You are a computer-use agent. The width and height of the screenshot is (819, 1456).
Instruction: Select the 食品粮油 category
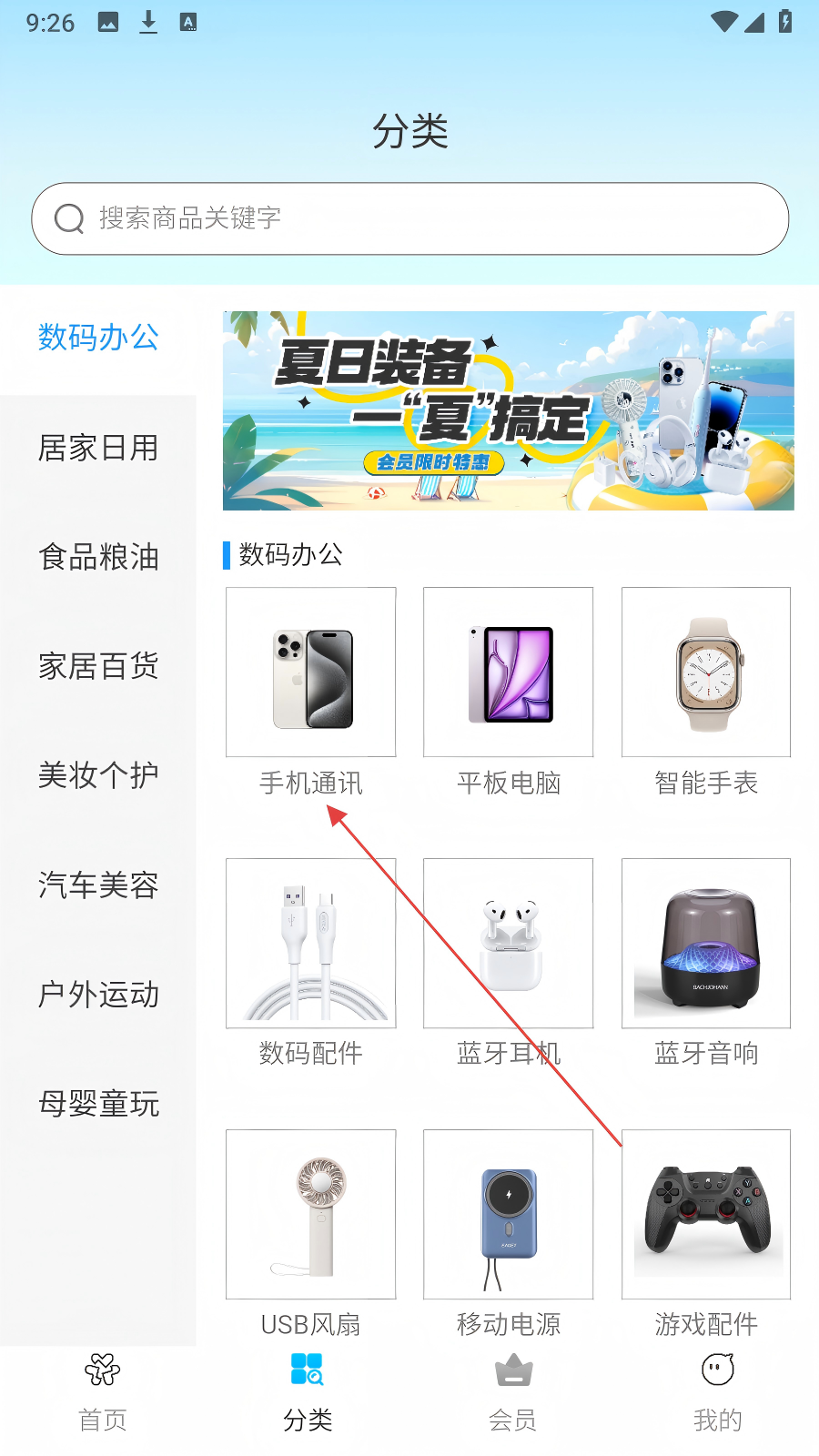98,557
